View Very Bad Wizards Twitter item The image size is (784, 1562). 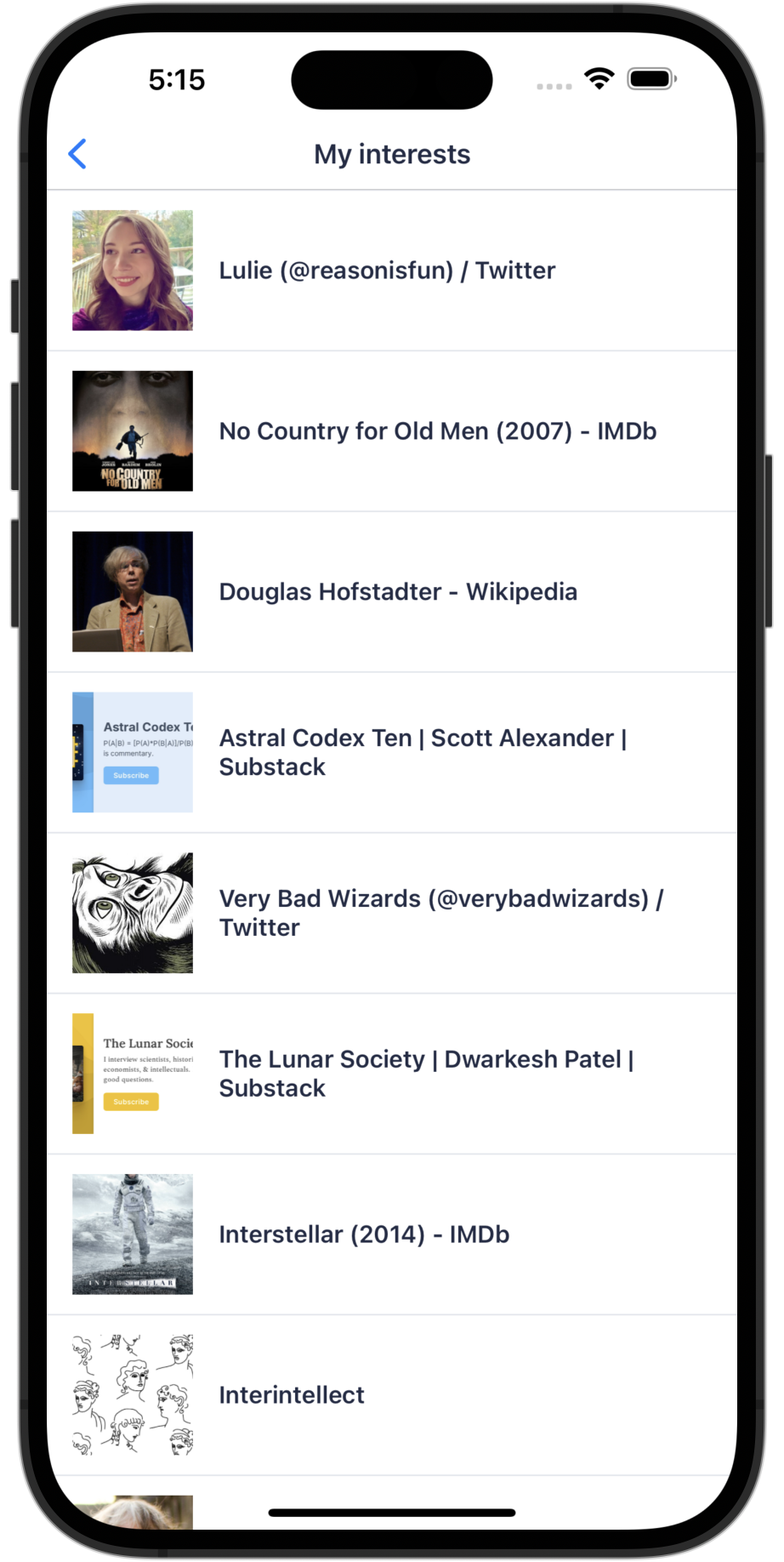point(440,913)
